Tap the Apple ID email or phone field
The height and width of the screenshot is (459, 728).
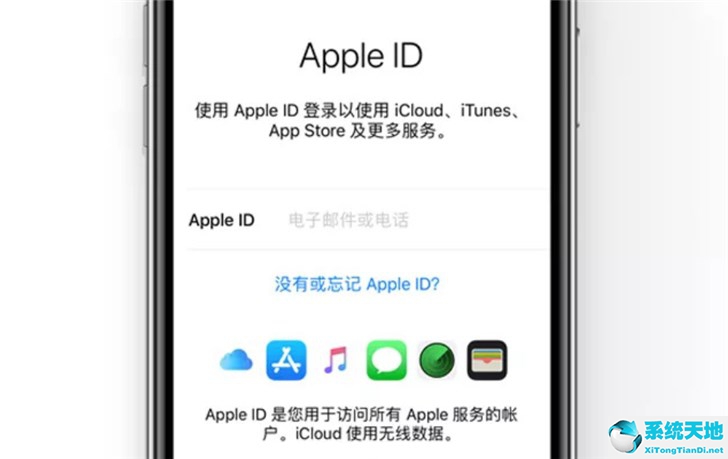pyautogui.click(x=400, y=220)
